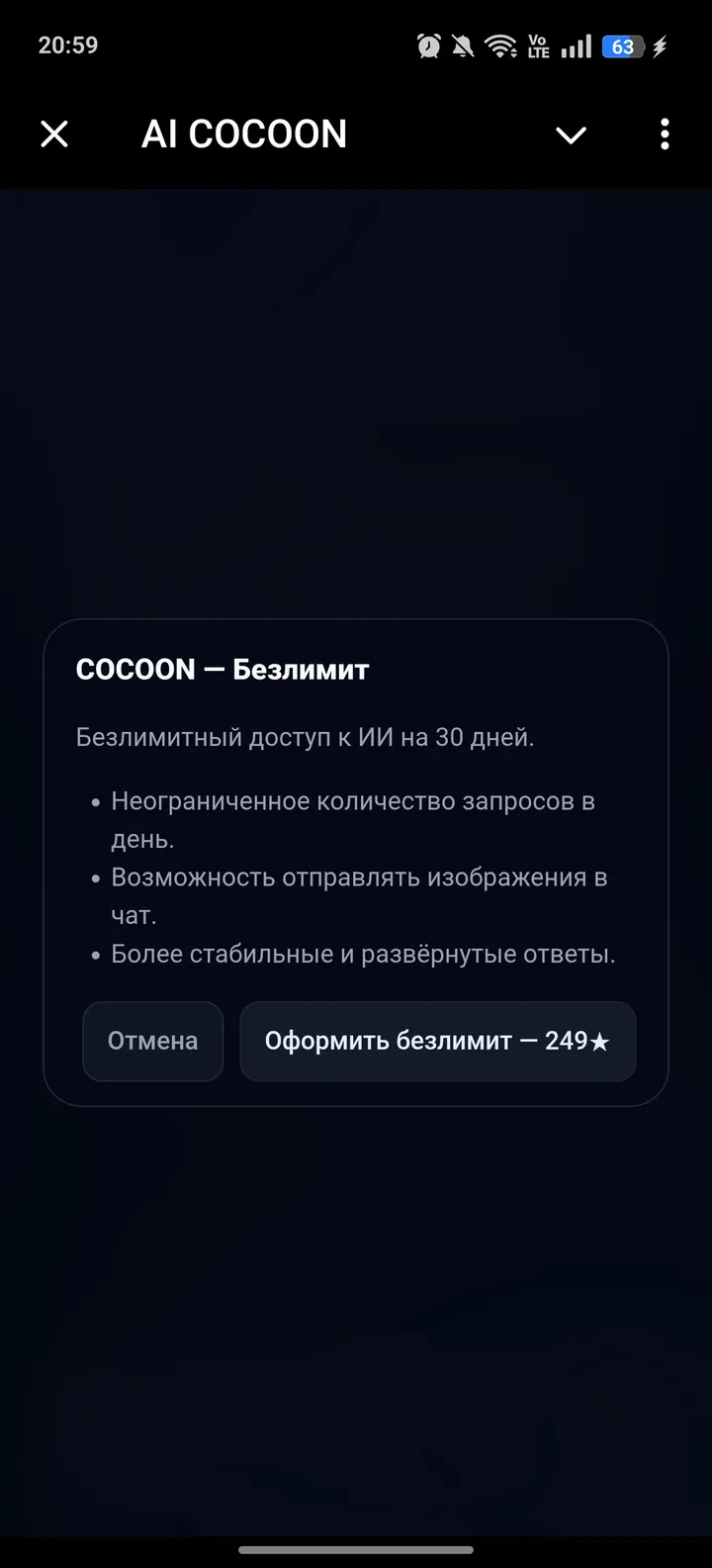
Task: Tap the battery level 63 reading
Action: pyautogui.click(x=622, y=45)
